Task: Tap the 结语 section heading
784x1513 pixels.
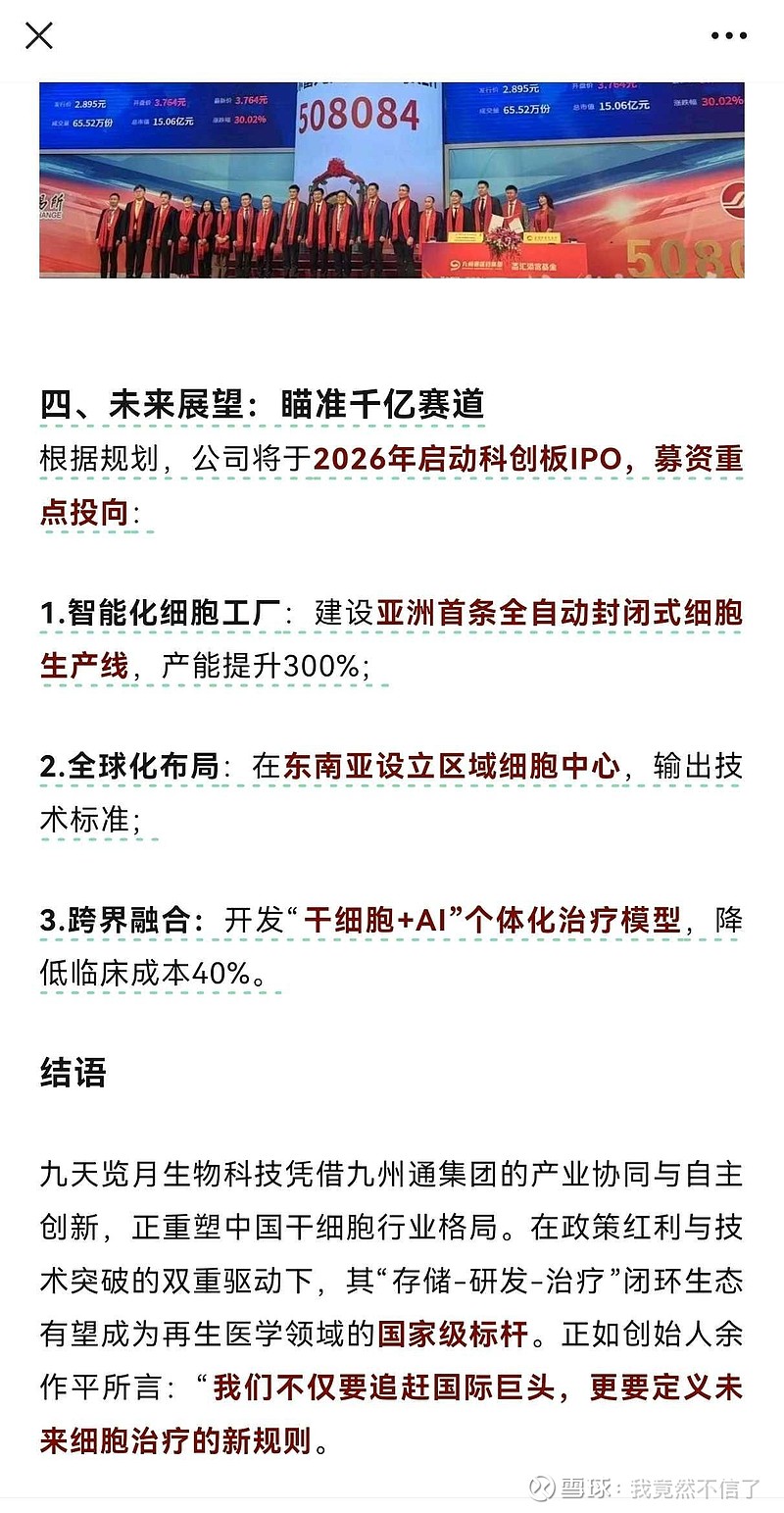Action: point(71,1074)
